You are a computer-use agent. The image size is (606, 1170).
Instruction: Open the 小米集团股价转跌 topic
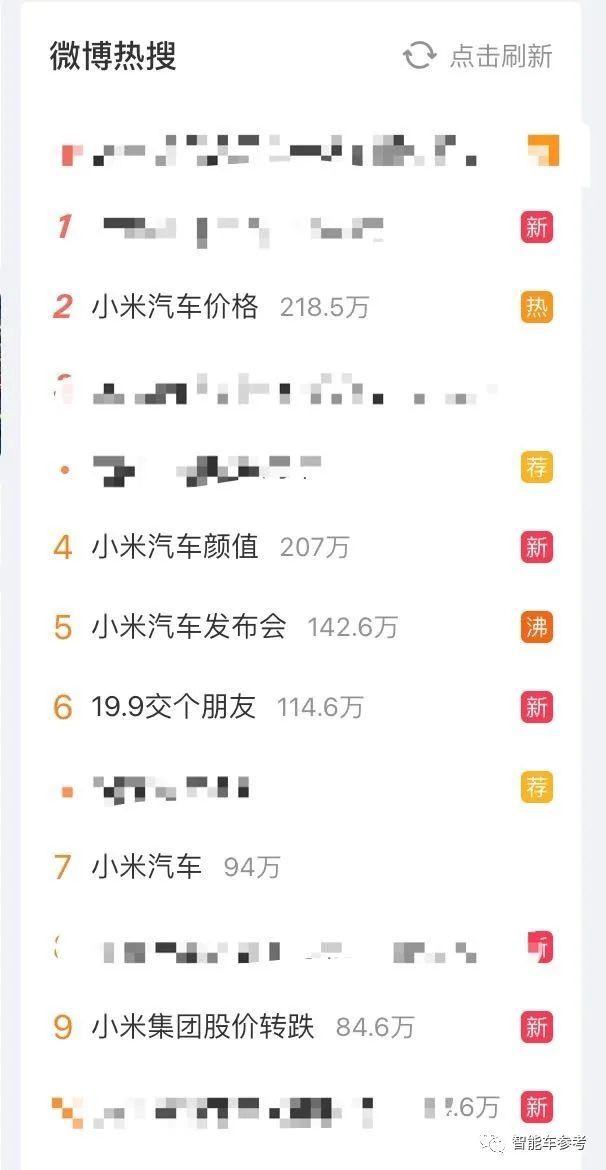point(203,1027)
